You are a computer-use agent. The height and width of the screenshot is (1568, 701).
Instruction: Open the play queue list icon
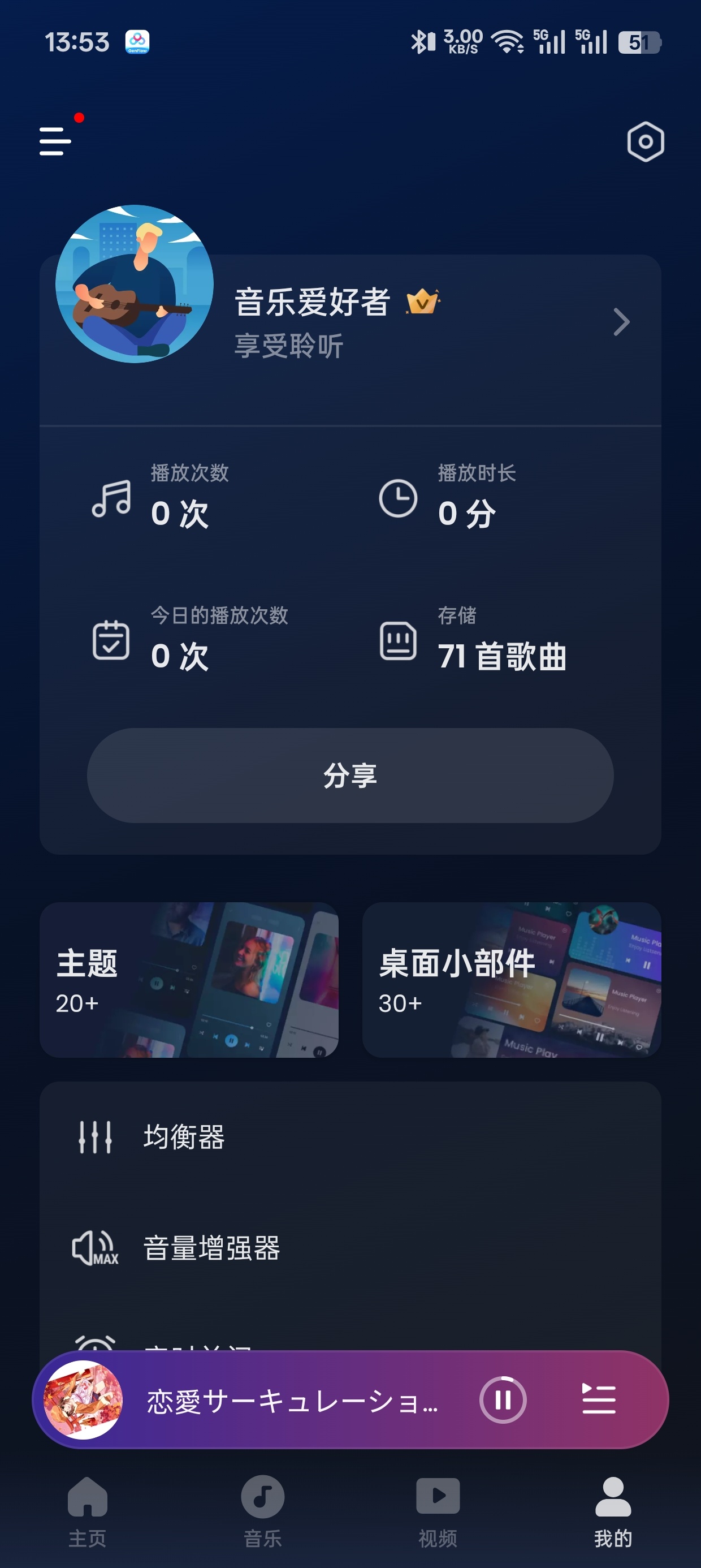coord(599,1399)
